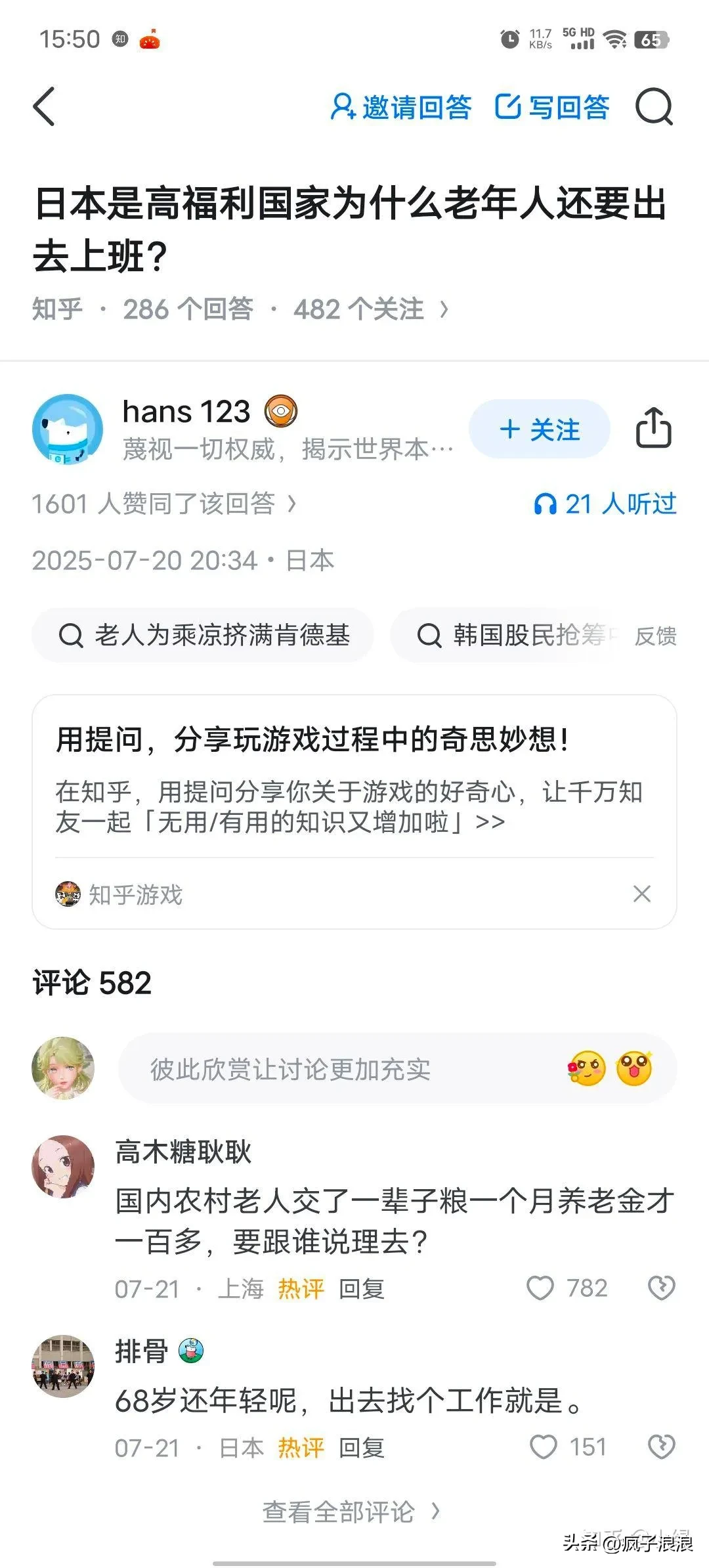This screenshot has width=709, height=1568.
Task: Go back using the top-left arrow
Action: (x=44, y=106)
